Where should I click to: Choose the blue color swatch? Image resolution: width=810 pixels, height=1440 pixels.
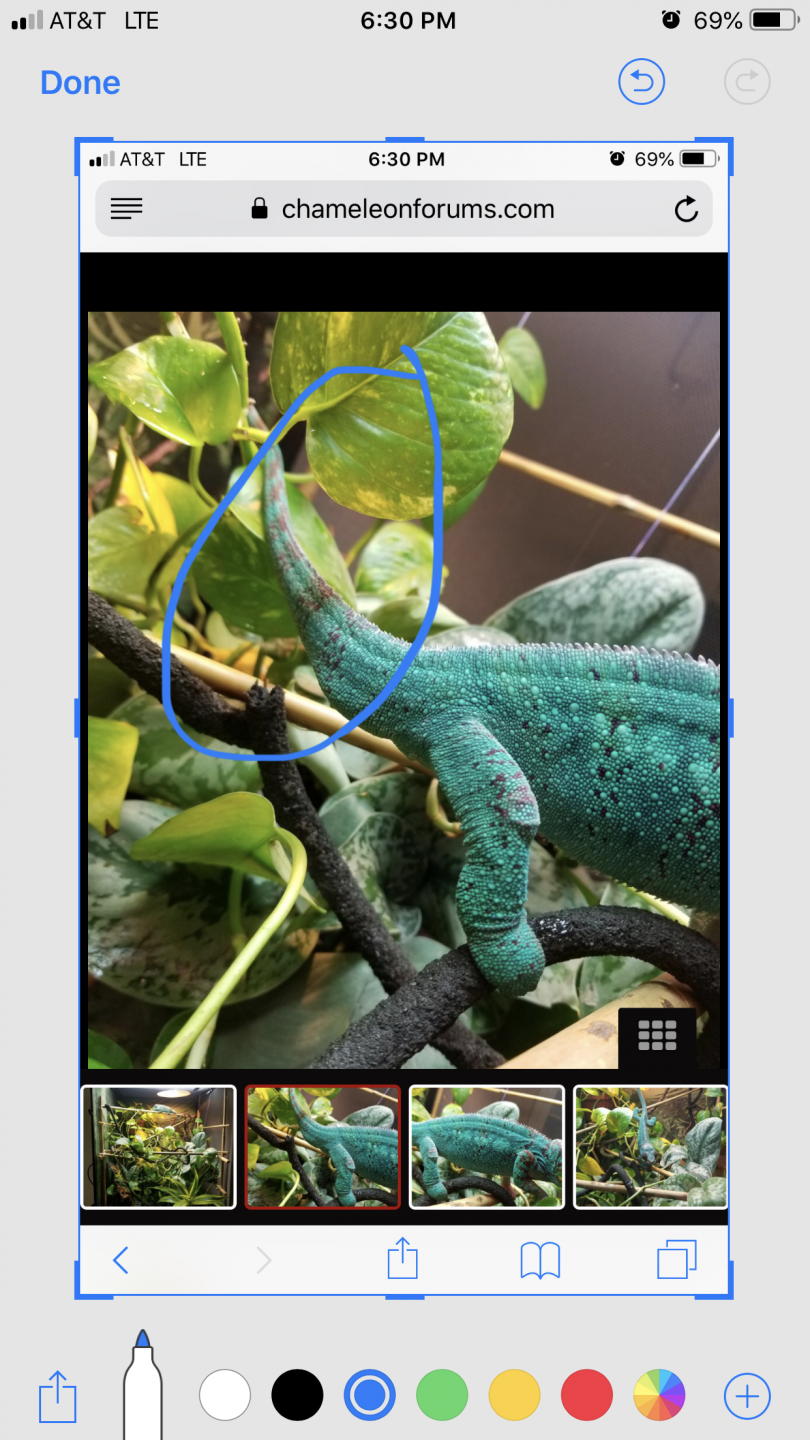click(370, 1395)
